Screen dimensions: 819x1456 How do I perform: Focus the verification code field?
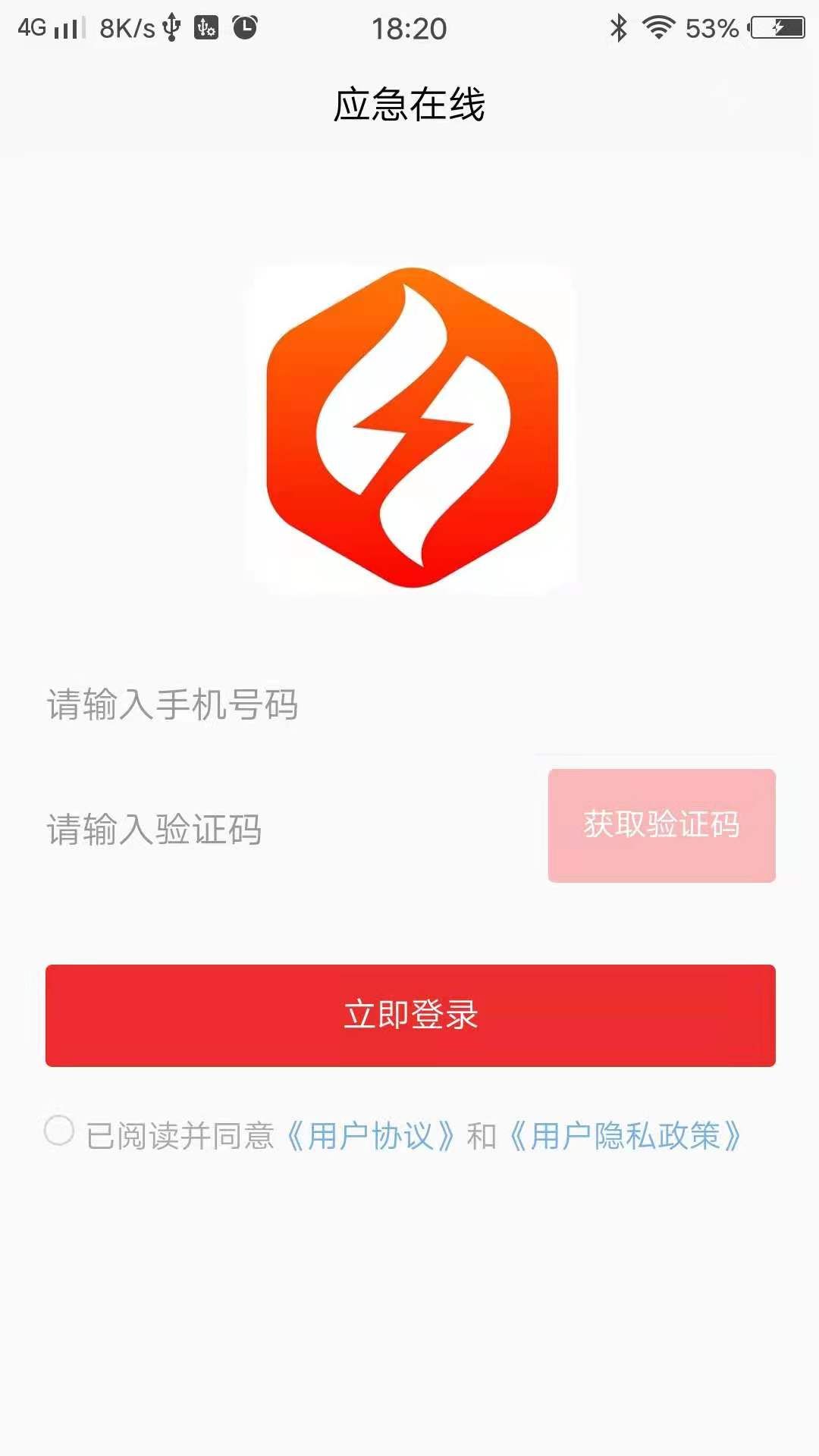click(x=288, y=829)
